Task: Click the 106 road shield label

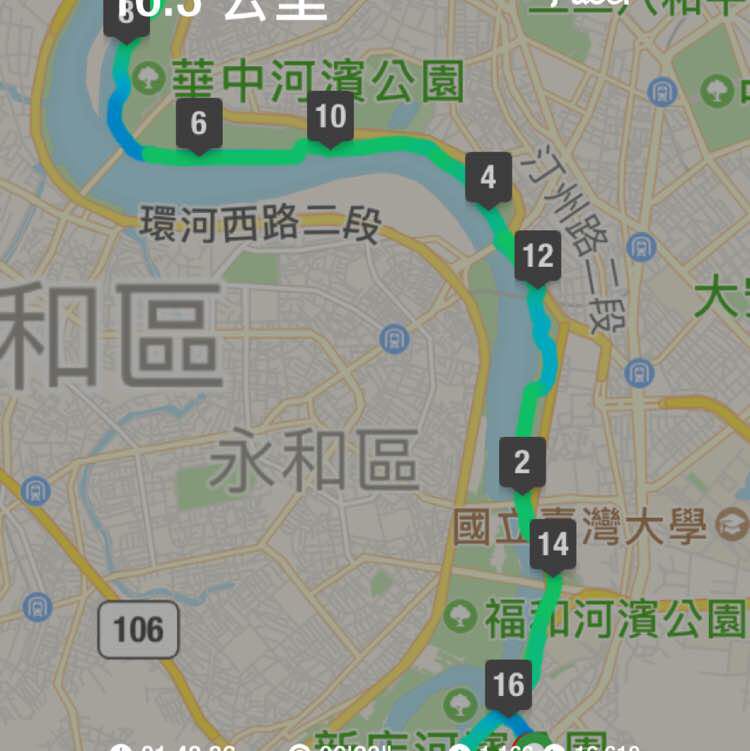Action: [140, 630]
